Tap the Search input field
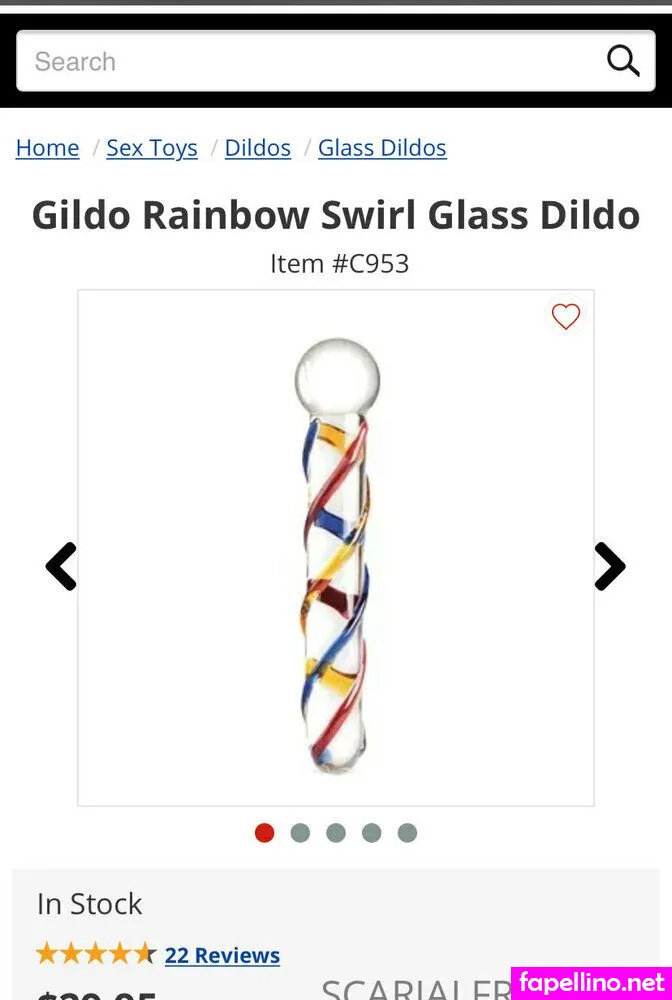The image size is (672, 1000). pyautogui.click(x=310, y=62)
